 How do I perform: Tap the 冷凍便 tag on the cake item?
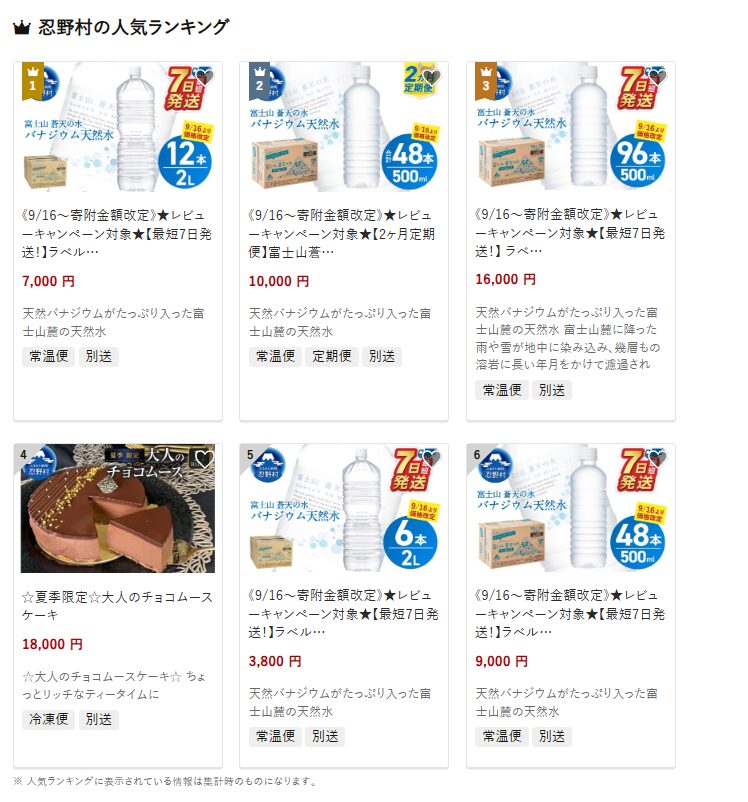(x=48, y=719)
